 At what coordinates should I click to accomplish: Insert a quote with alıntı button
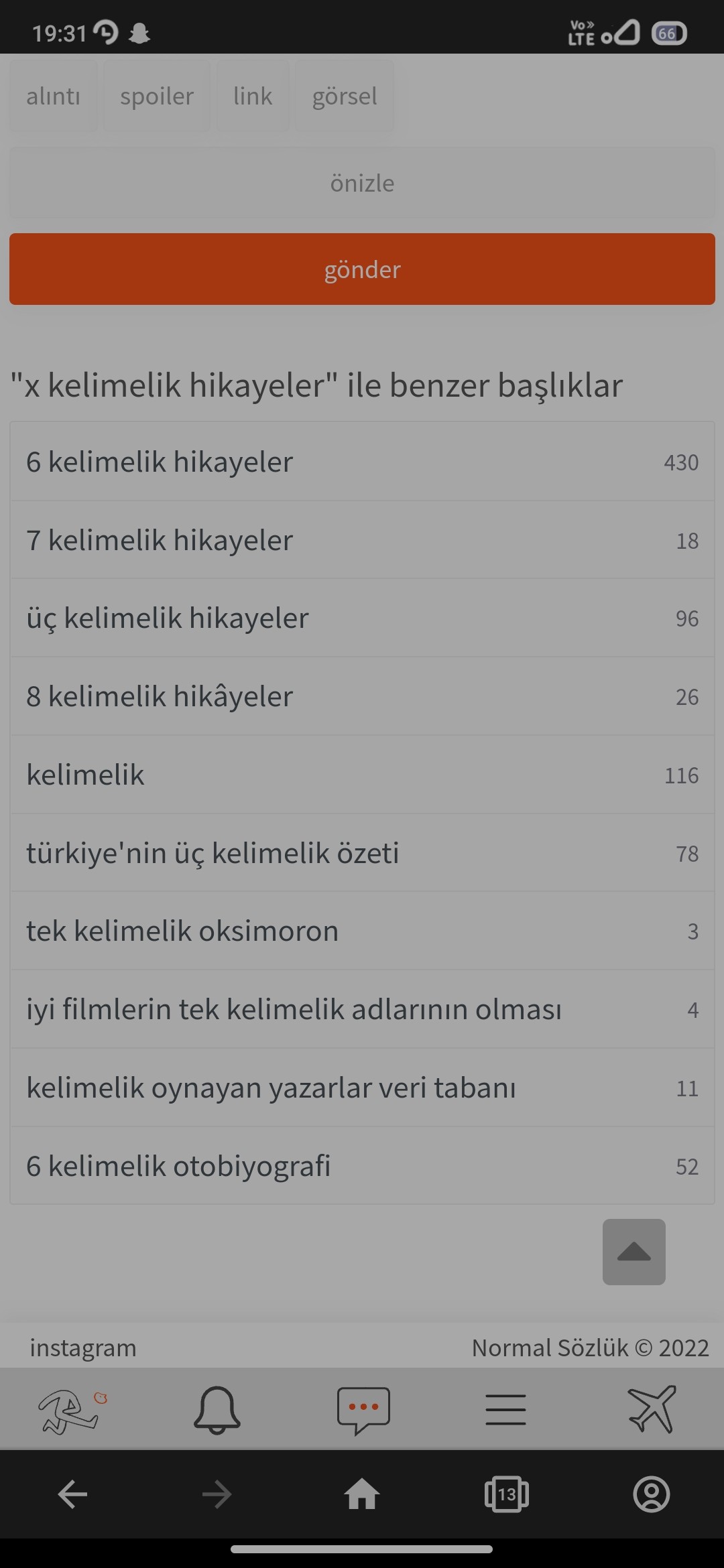tap(54, 96)
